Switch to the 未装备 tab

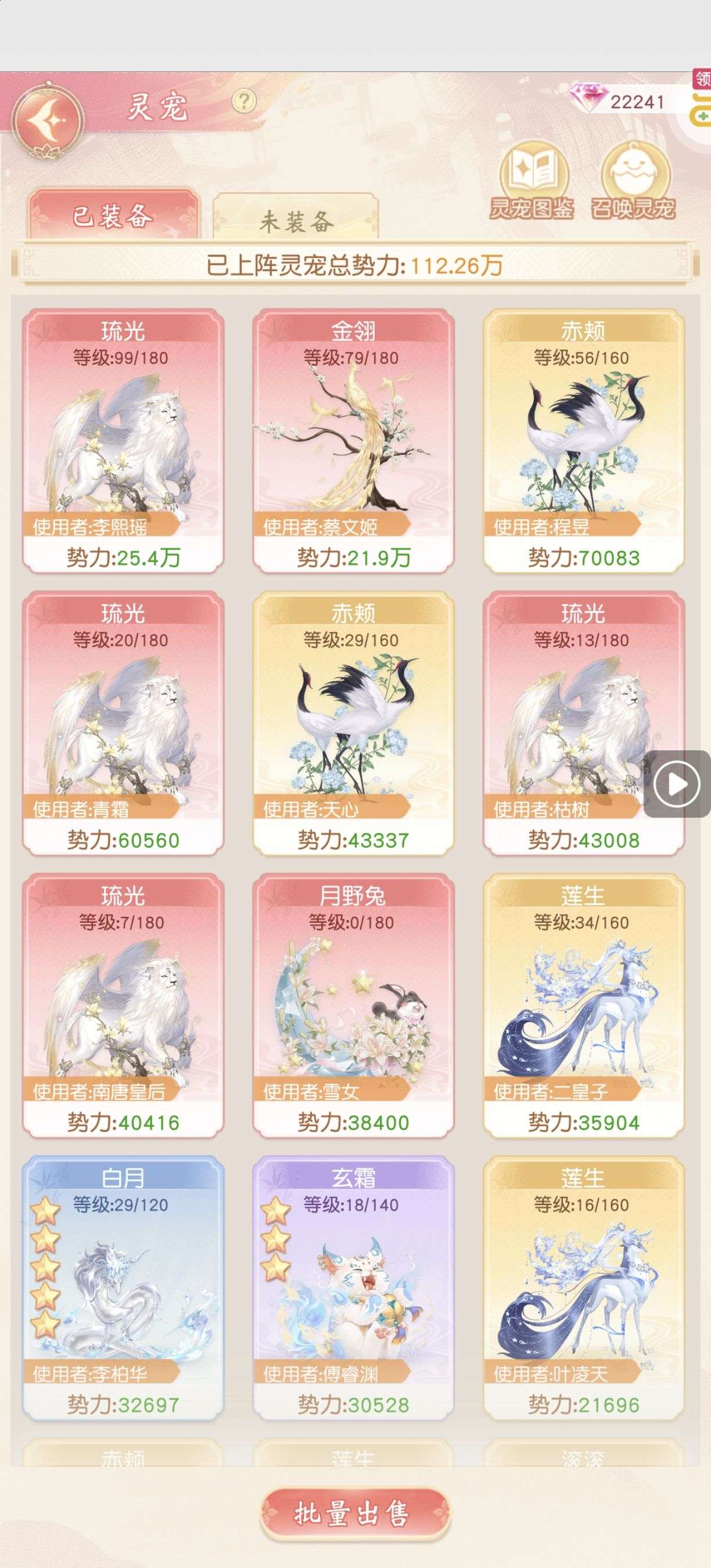tap(296, 220)
